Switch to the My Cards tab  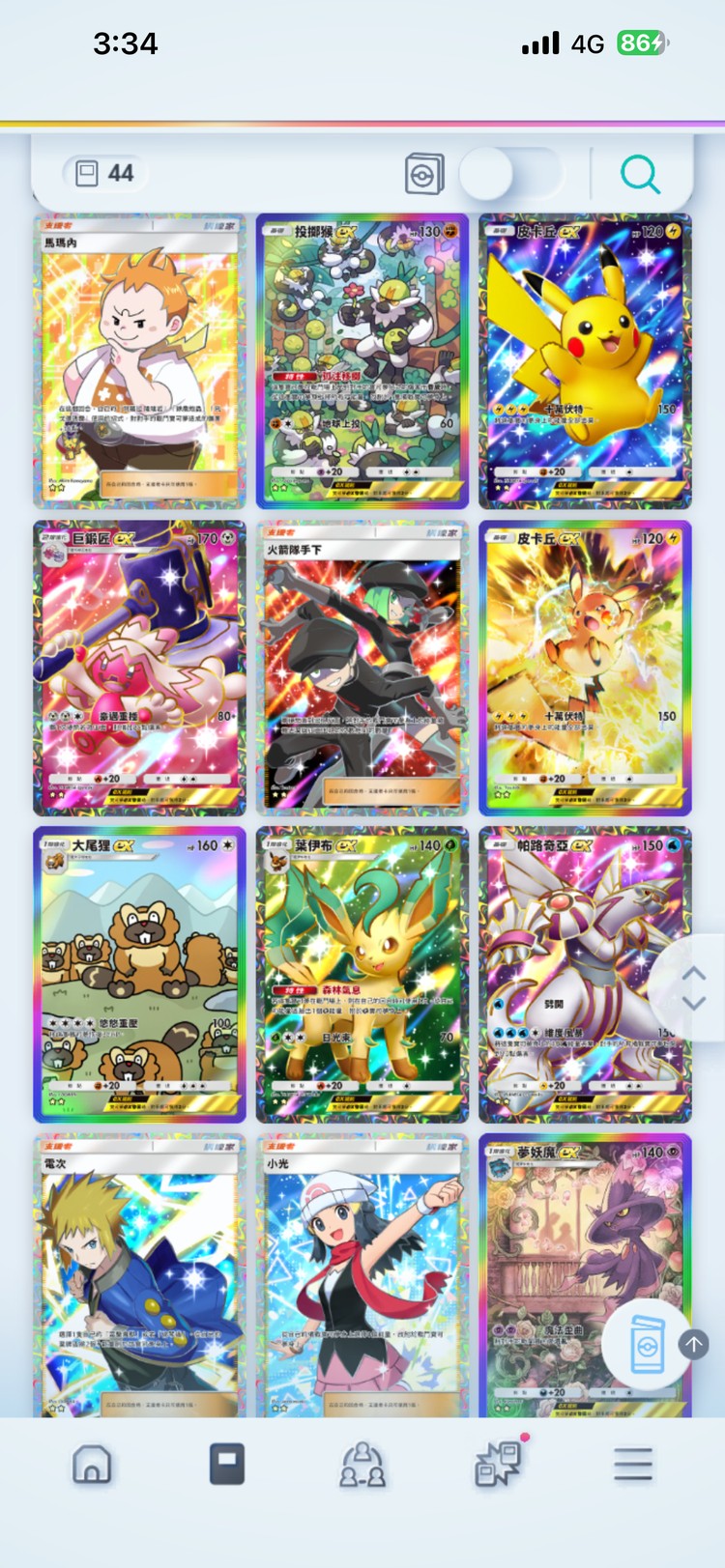(227, 1465)
